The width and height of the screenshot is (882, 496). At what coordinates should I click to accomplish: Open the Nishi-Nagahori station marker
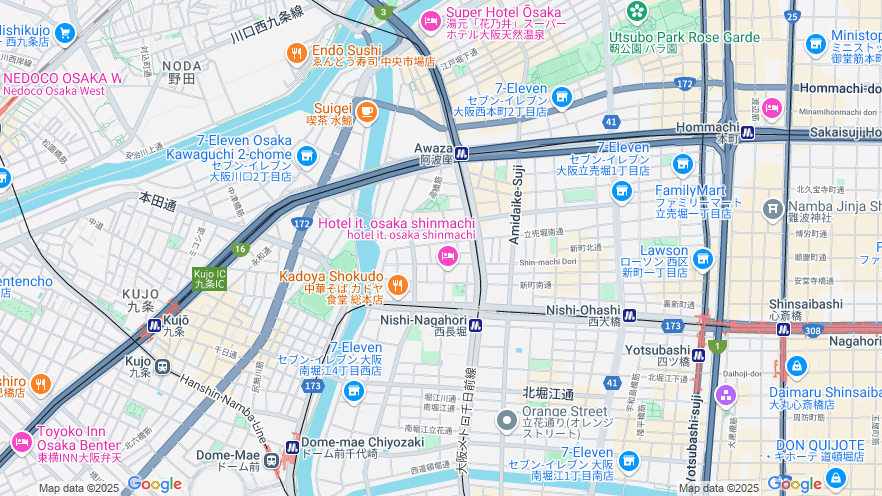tap(476, 325)
